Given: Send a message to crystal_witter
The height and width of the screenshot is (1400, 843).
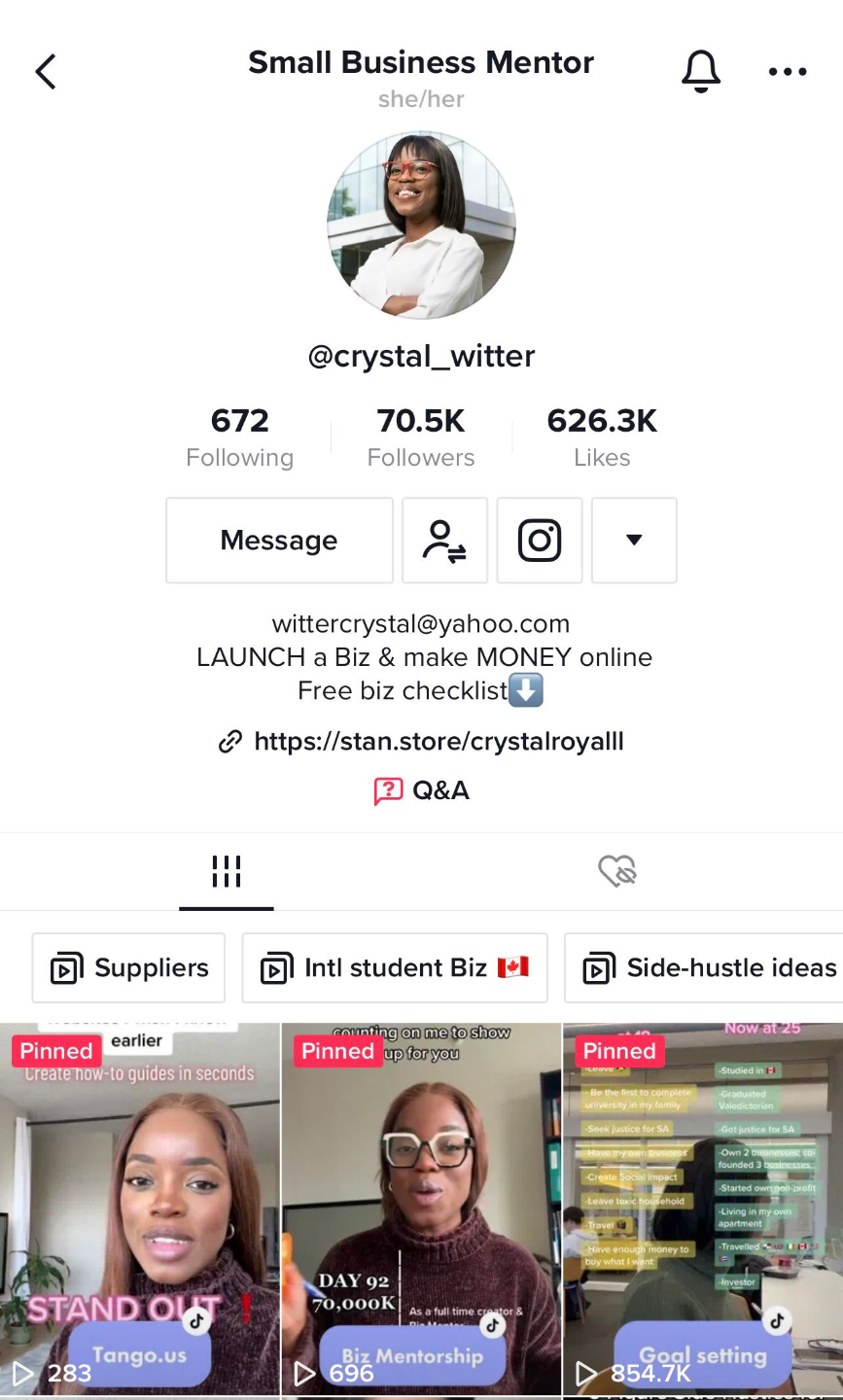Looking at the screenshot, I should 279,541.
